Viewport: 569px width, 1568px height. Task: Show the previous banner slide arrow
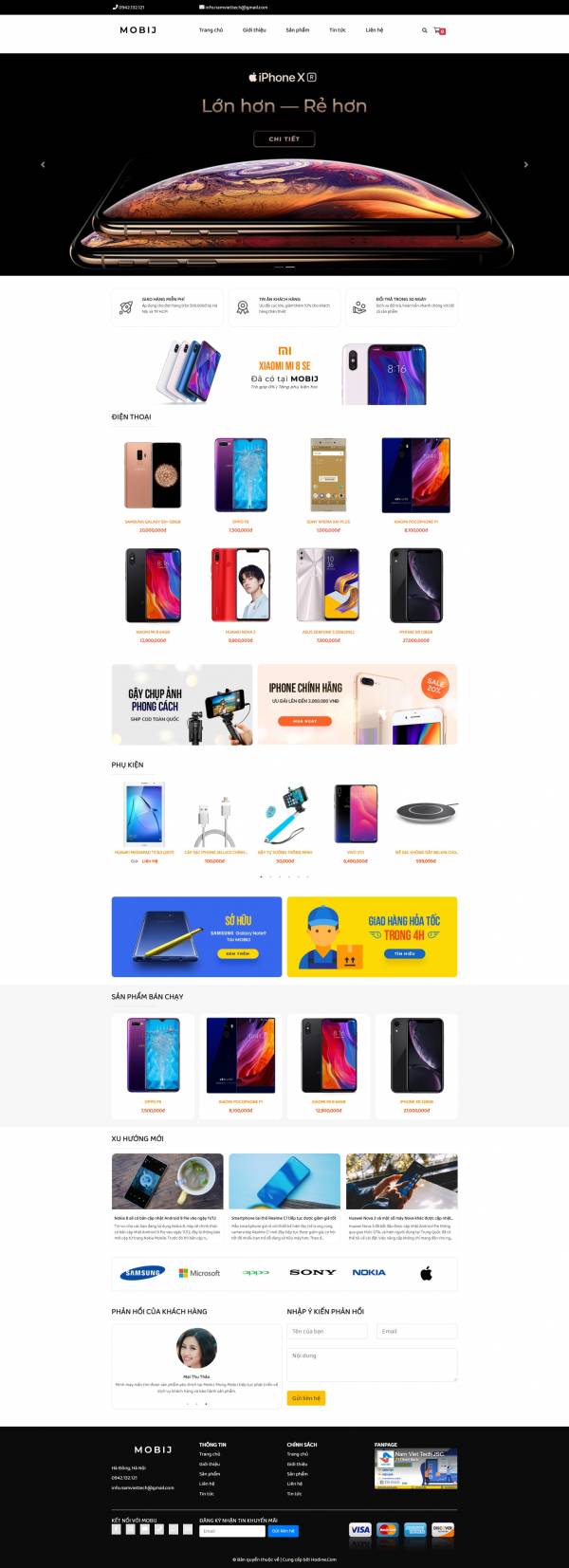(x=43, y=165)
